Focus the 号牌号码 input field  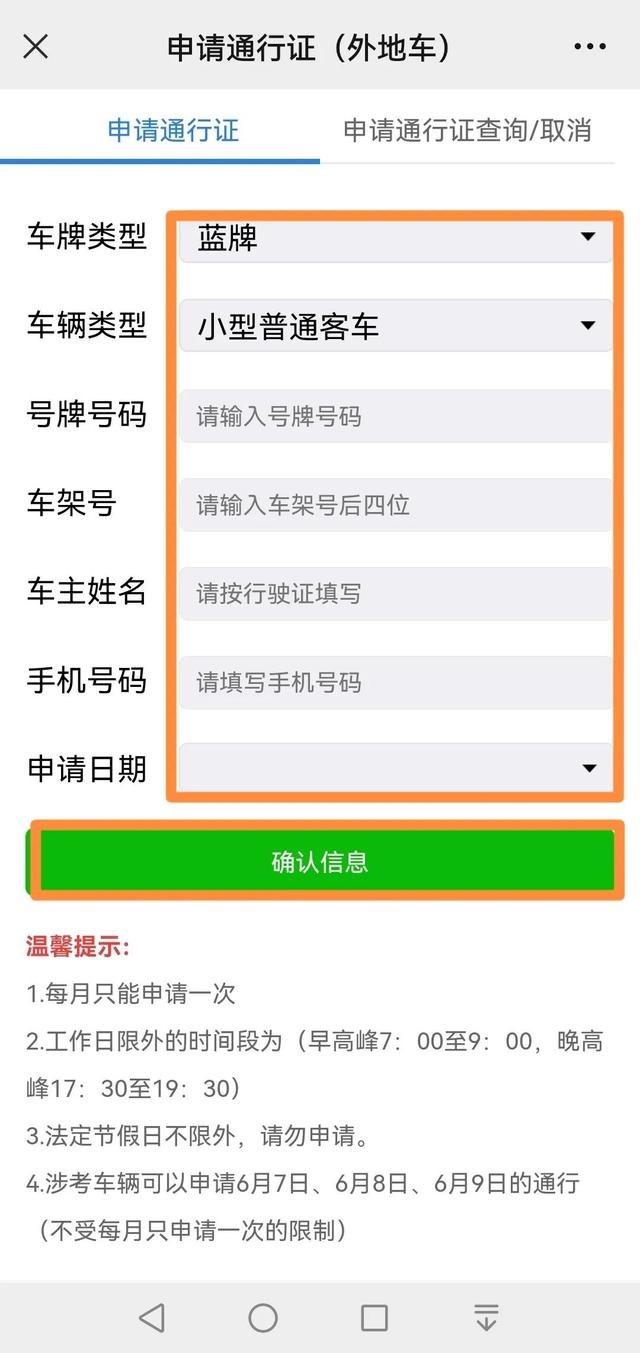point(396,416)
